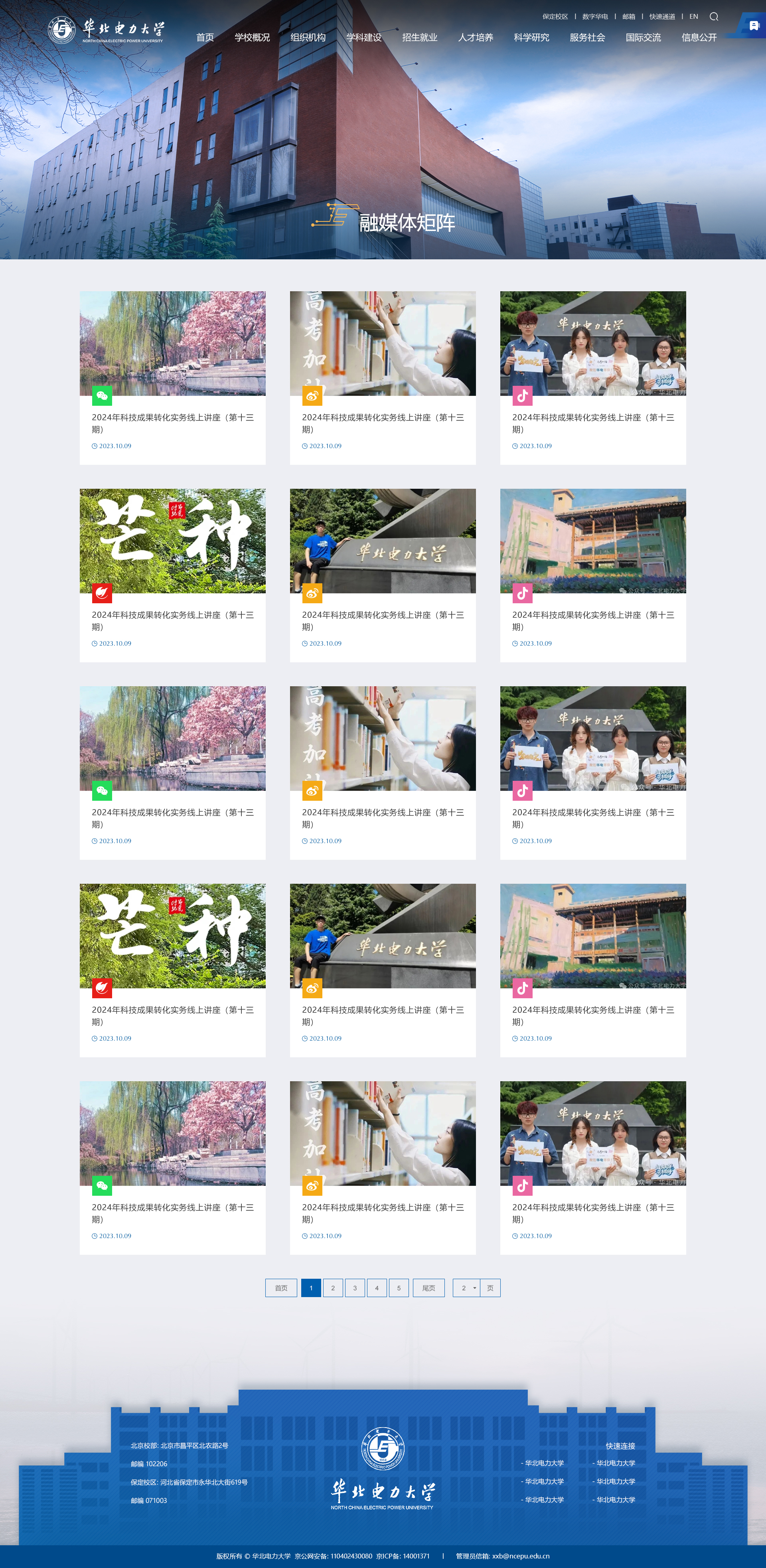This screenshot has height=1568, width=766.
Task: Open the search icon in top bar
Action: [x=714, y=17]
